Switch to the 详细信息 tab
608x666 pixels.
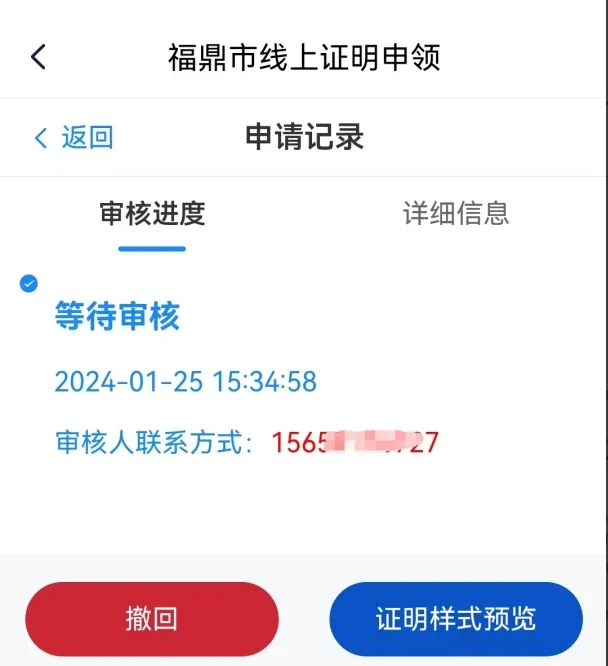(456, 213)
